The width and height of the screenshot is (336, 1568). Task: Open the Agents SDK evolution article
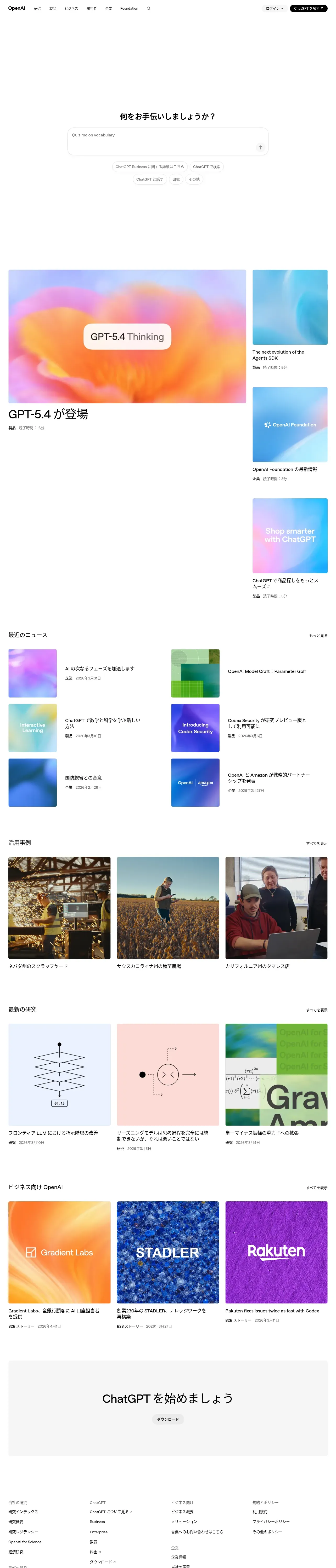[290, 320]
